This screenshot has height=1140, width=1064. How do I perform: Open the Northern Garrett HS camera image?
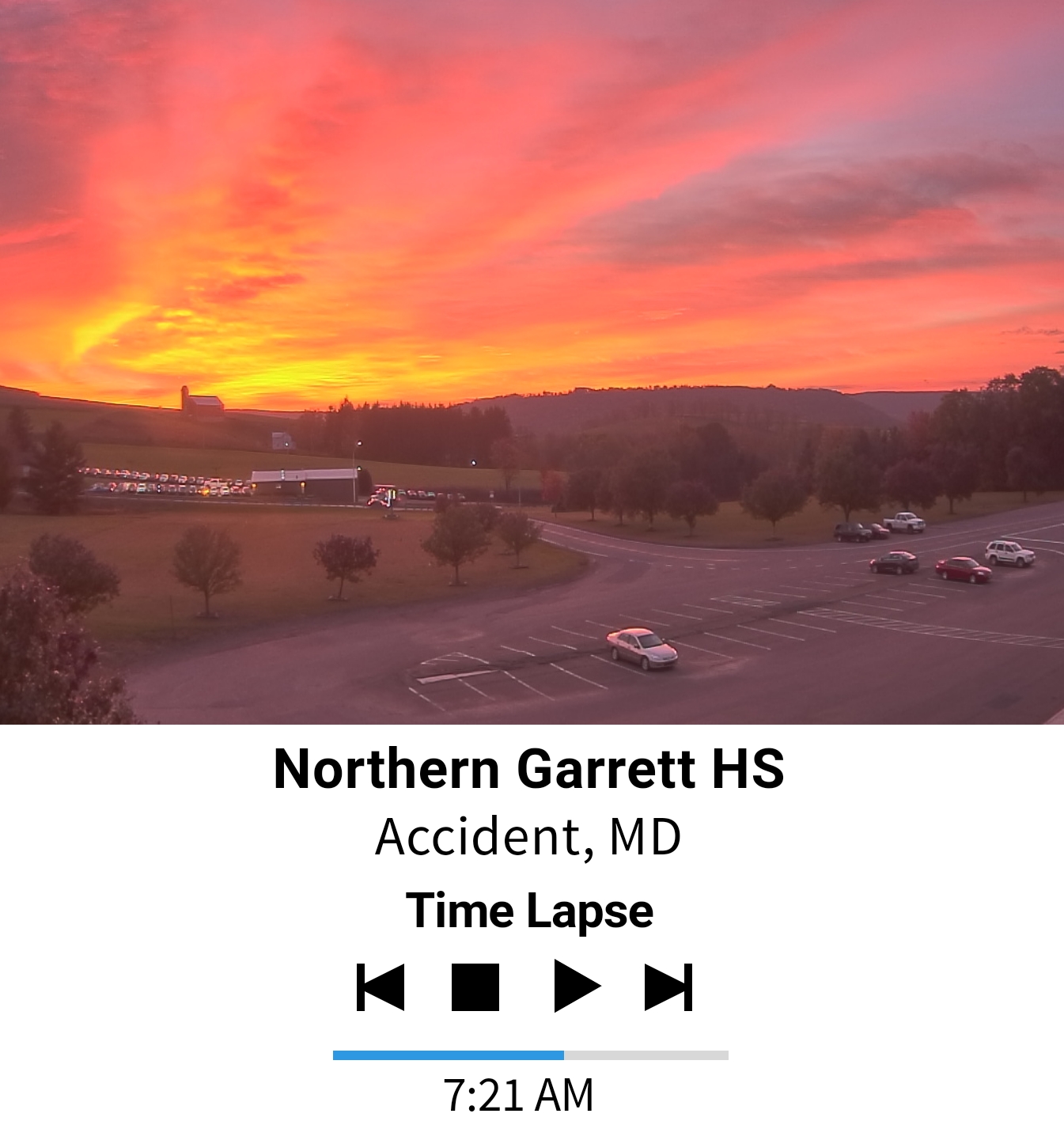point(532,362)
